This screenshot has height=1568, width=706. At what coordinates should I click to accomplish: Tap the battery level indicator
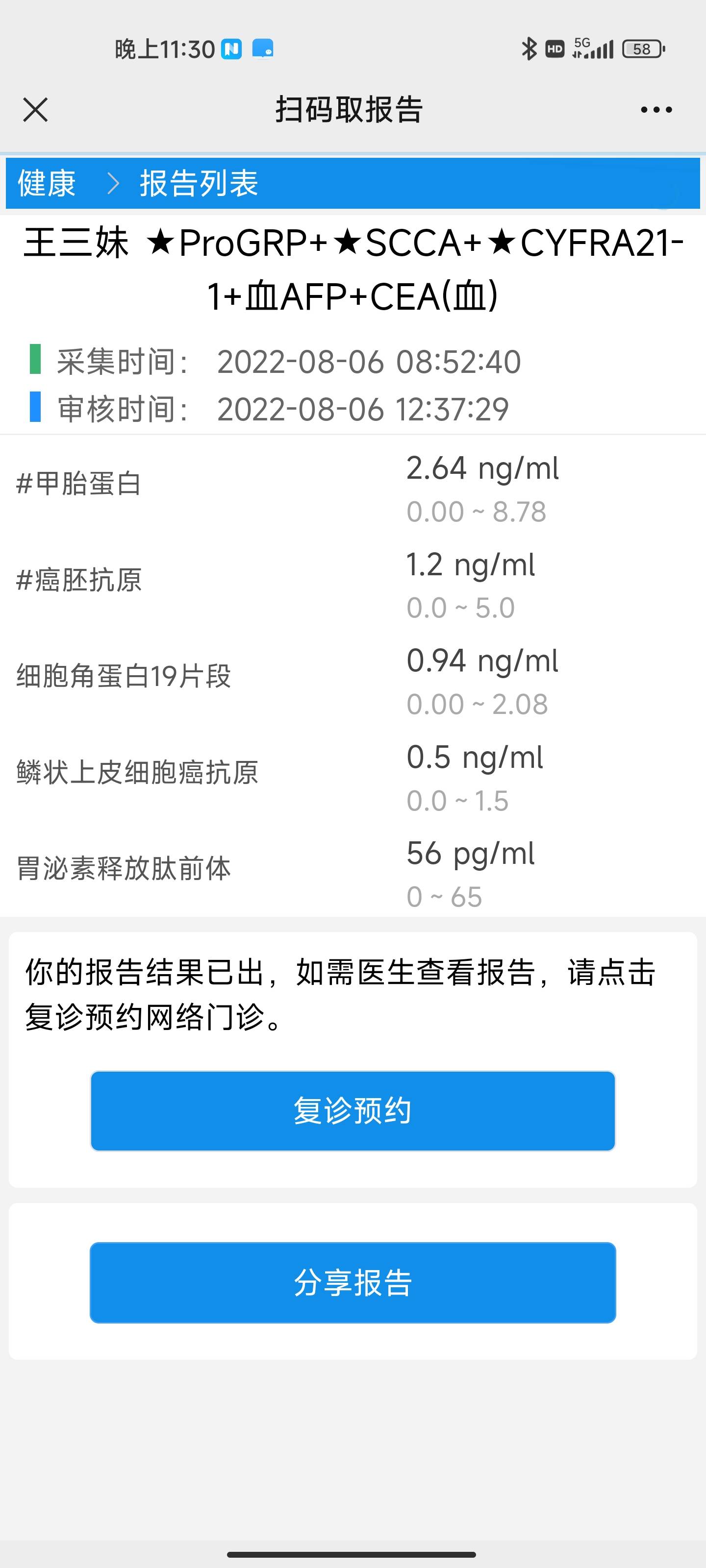click(640, 48)
